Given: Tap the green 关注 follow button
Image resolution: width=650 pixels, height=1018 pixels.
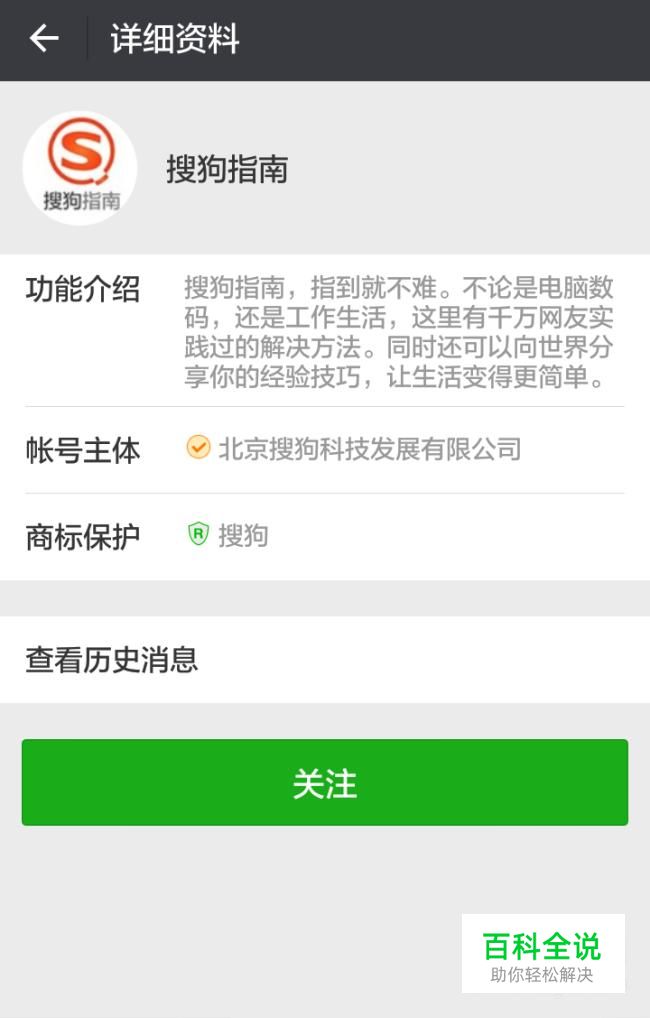Looking at the screenshot, I should pos(325,783).
